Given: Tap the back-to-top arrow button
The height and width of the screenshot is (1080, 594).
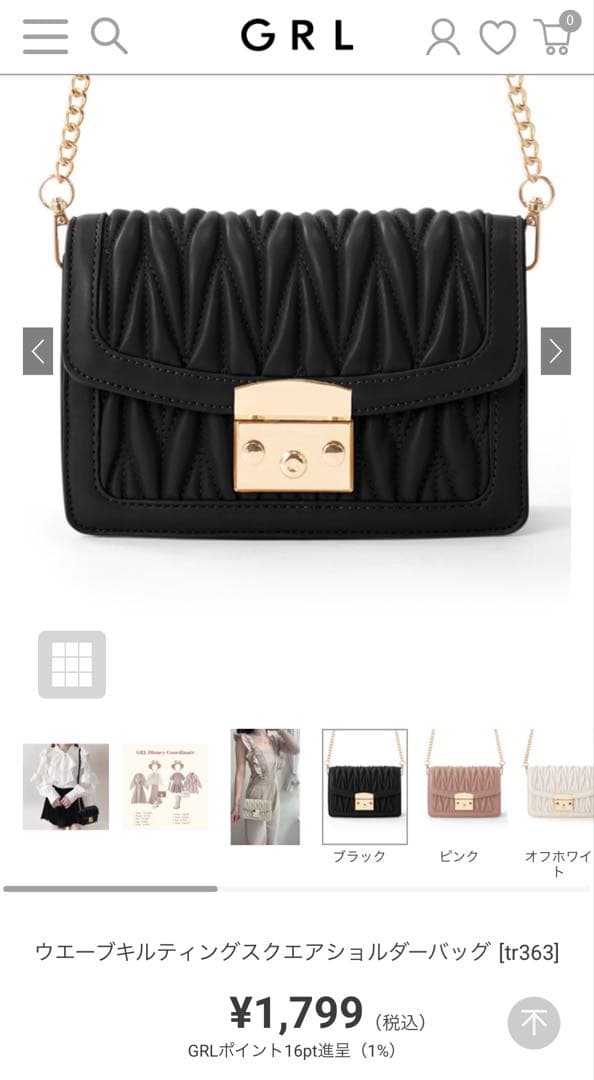Looking at the screenshot, I should pos(534,1023).
